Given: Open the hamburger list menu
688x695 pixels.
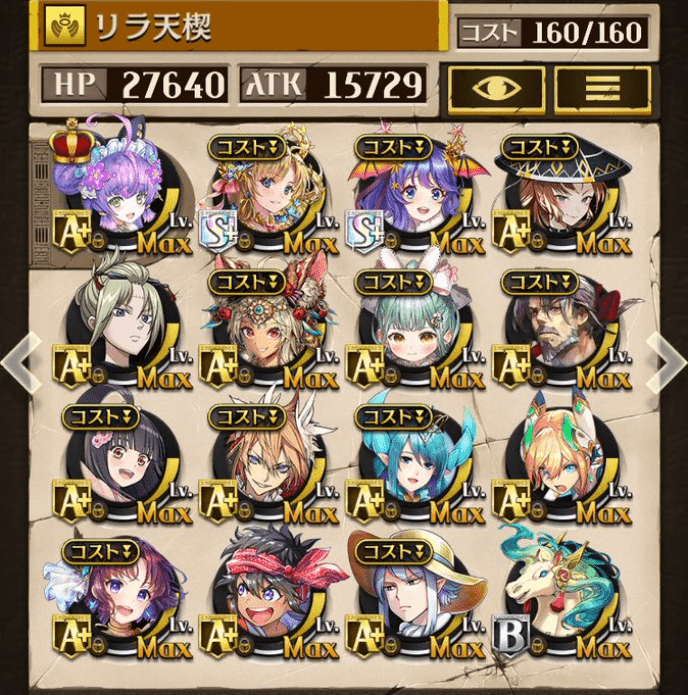Looking at the screenshot, I should [x=603, y=88].
